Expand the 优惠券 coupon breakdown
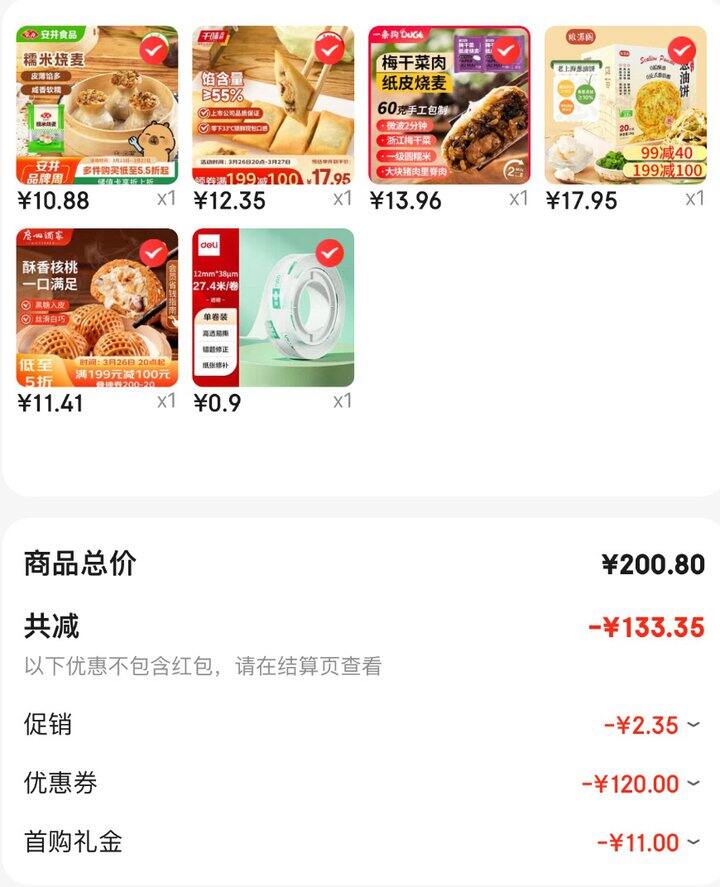Image resolution: width=720 pixels, height=887 pixels. [694, 783]
